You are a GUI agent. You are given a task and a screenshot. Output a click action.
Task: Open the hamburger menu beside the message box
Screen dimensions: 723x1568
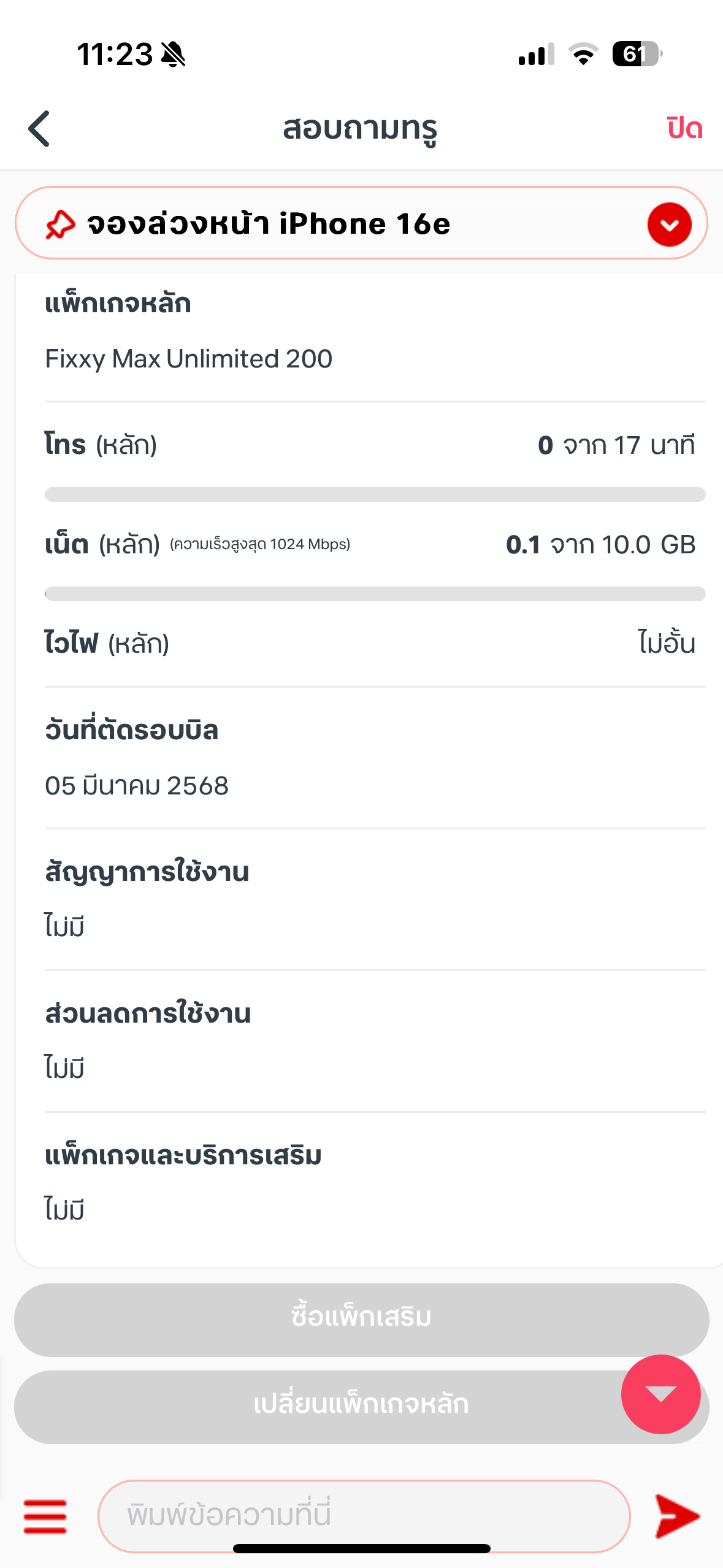[45, 1516]
